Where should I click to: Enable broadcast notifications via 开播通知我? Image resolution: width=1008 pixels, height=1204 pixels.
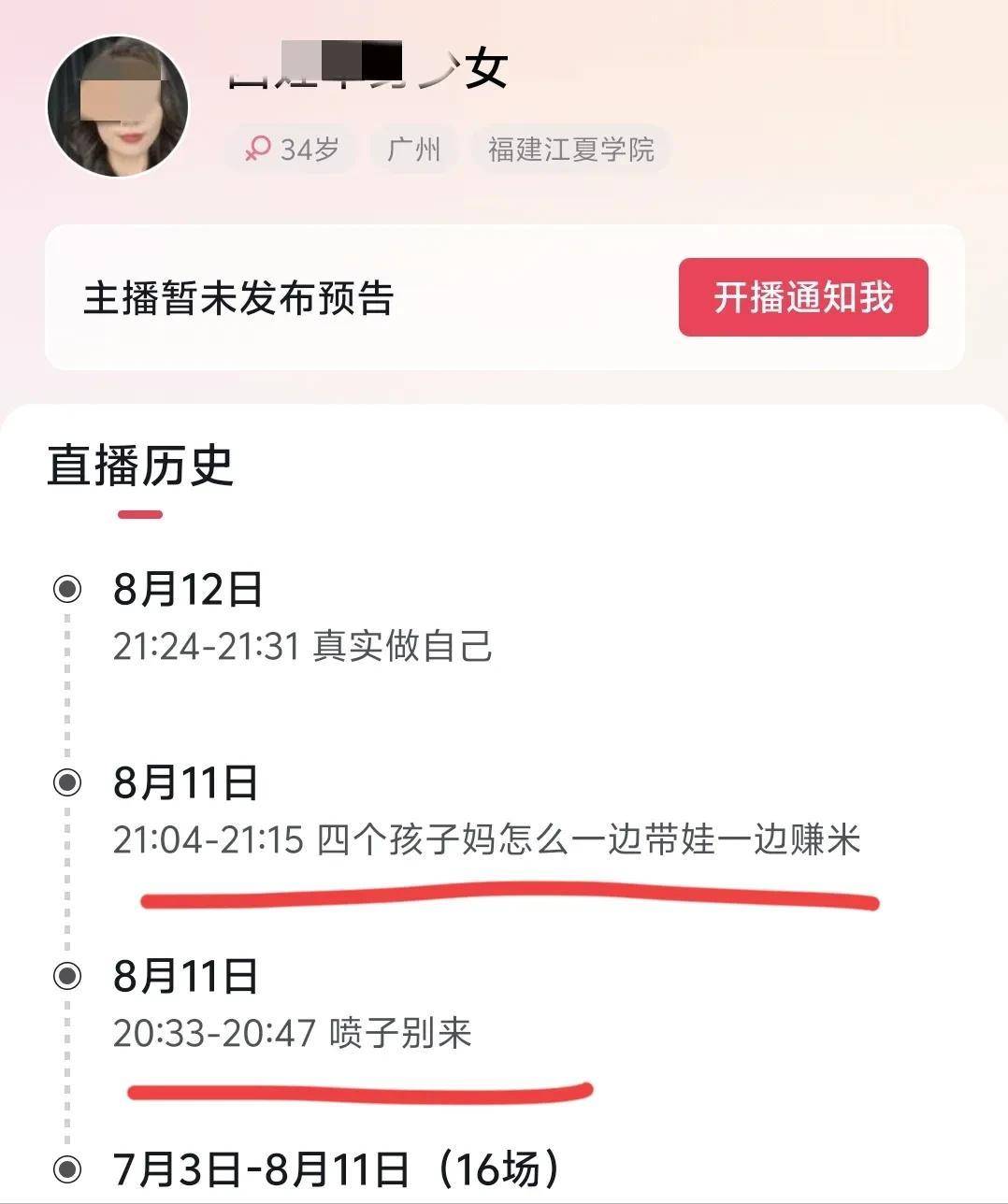tap(803, 297)
